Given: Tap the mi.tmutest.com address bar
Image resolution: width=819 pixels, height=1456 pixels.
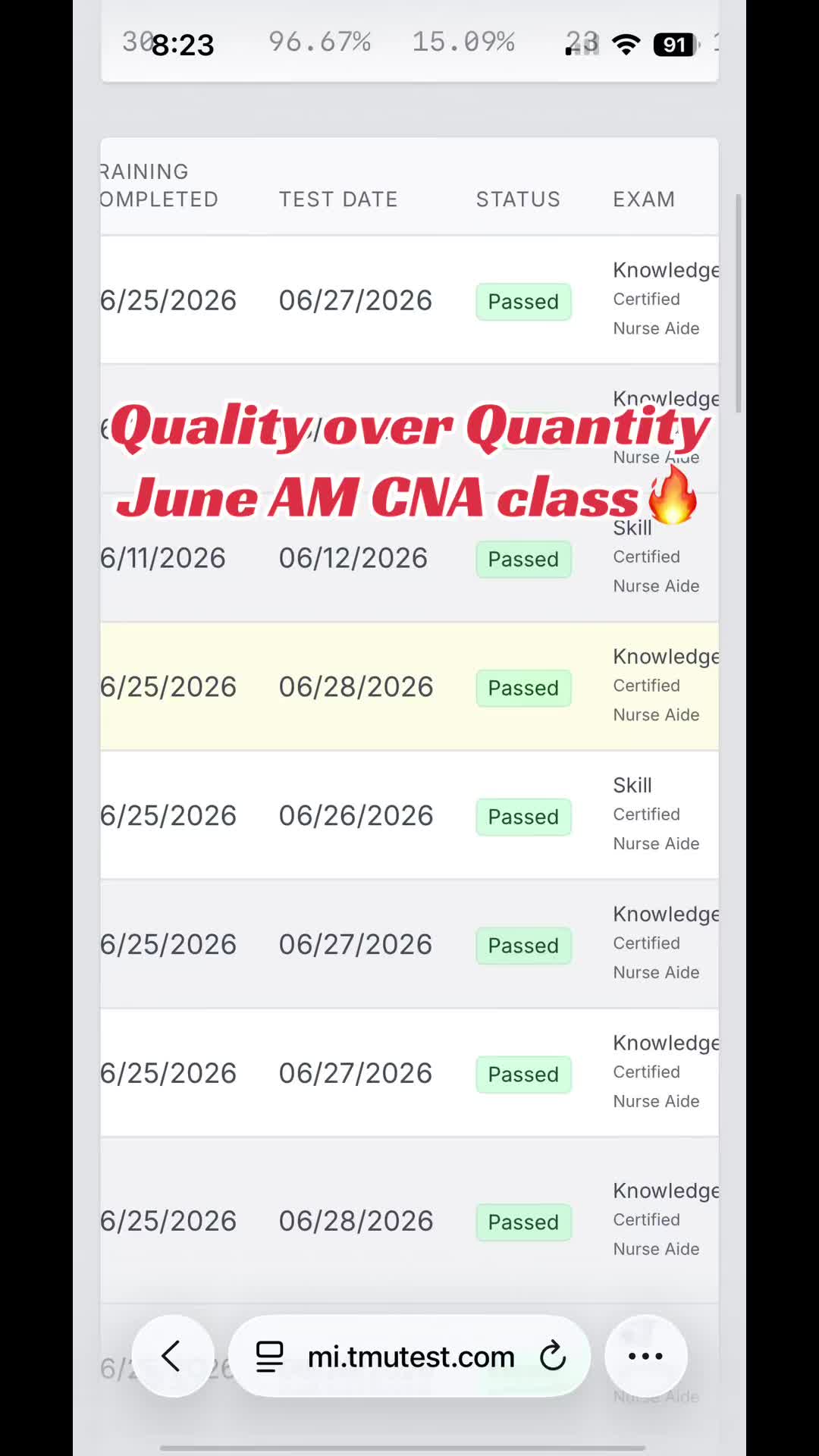Looking at the screenshot, I should point(409,1356).
